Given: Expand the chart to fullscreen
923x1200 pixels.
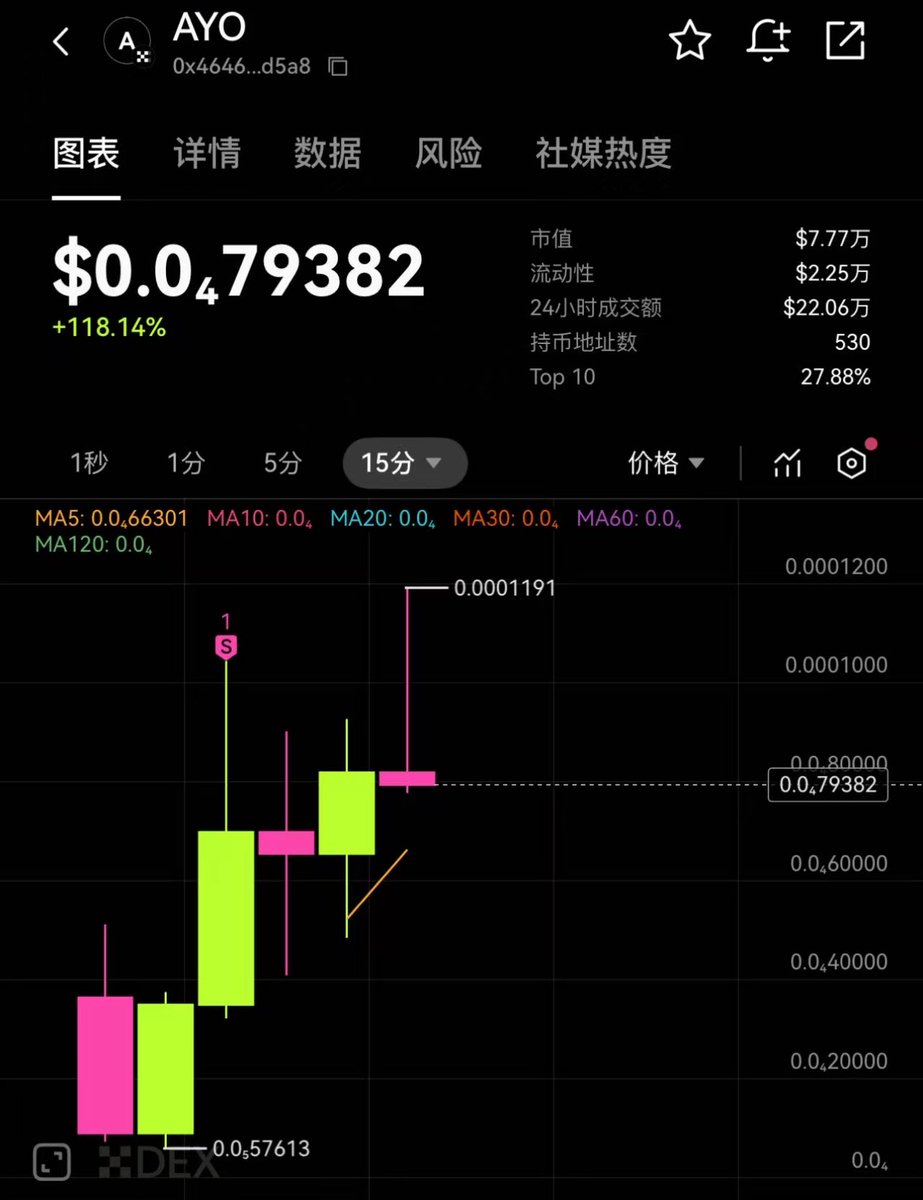Looking at the screenshot, I should 52,1161.
